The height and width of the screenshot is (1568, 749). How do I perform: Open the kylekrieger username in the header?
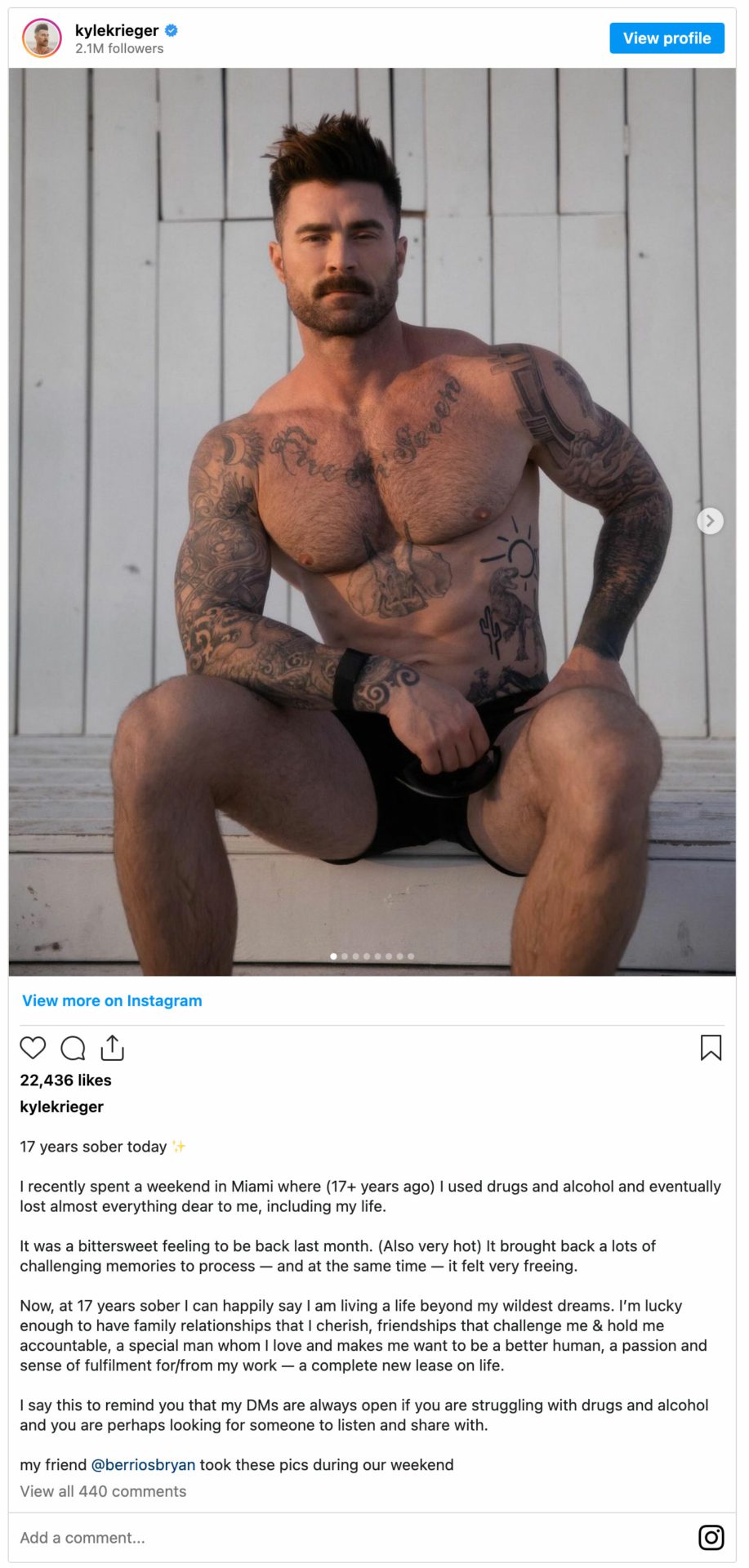coord(117,31)
